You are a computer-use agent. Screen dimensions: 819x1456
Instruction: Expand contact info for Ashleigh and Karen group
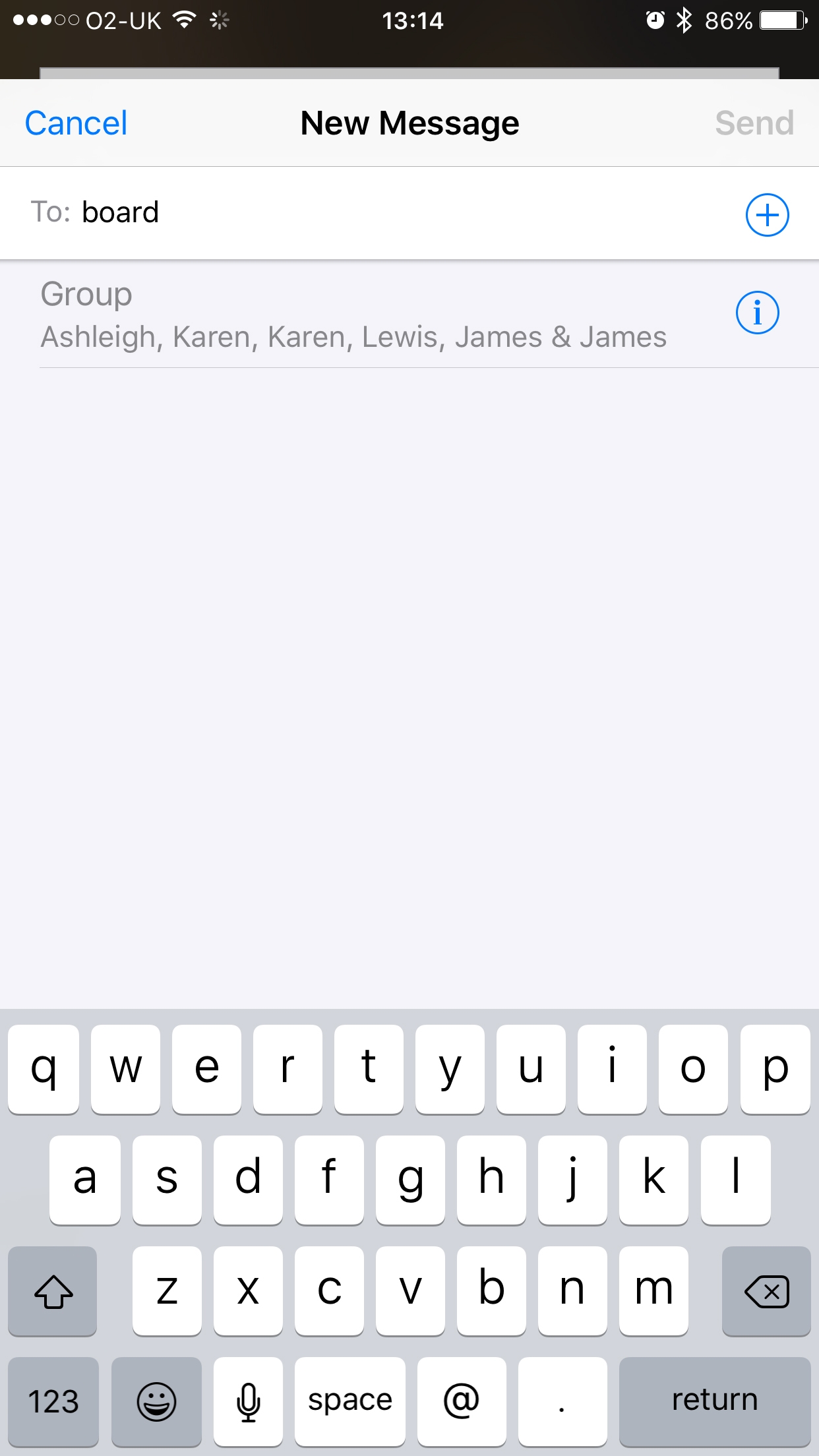(757, 313)
